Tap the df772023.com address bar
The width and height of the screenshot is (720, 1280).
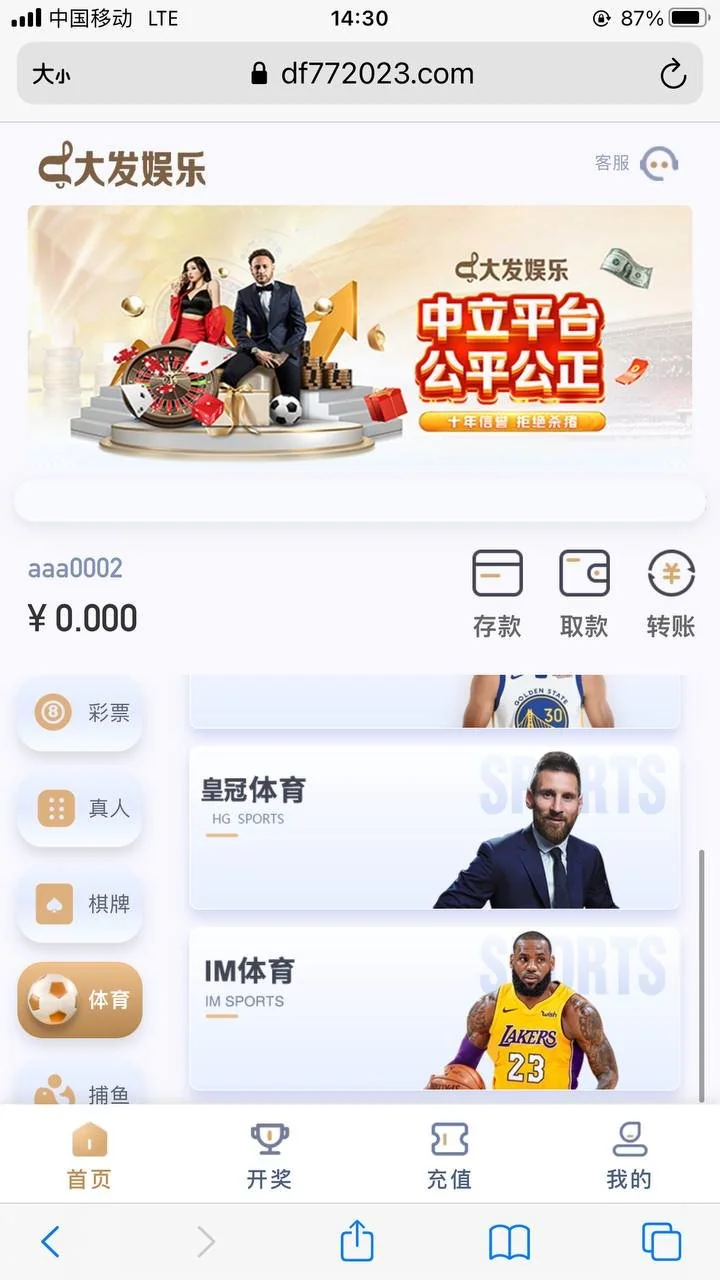coord(364,74)
